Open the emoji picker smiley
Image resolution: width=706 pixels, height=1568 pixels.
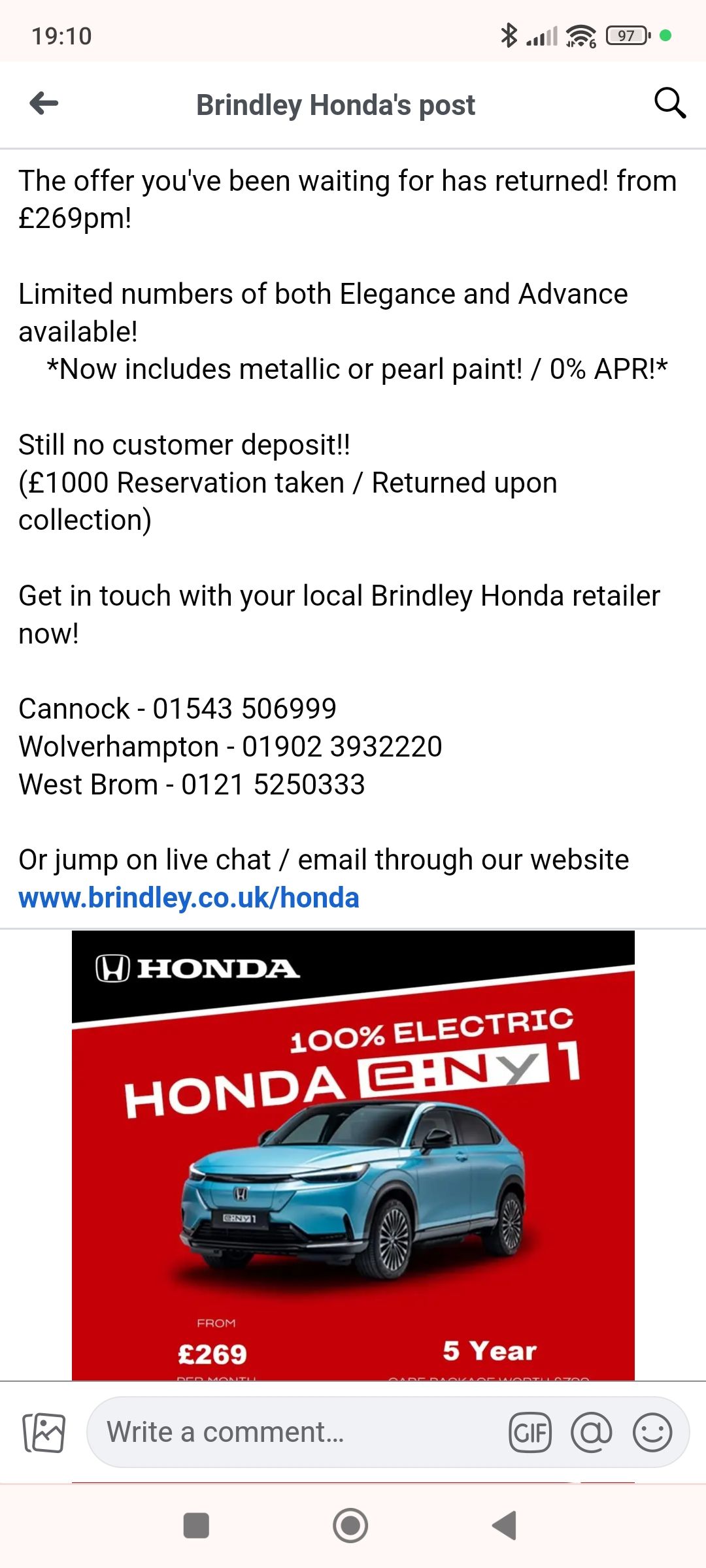(652, 1432)
